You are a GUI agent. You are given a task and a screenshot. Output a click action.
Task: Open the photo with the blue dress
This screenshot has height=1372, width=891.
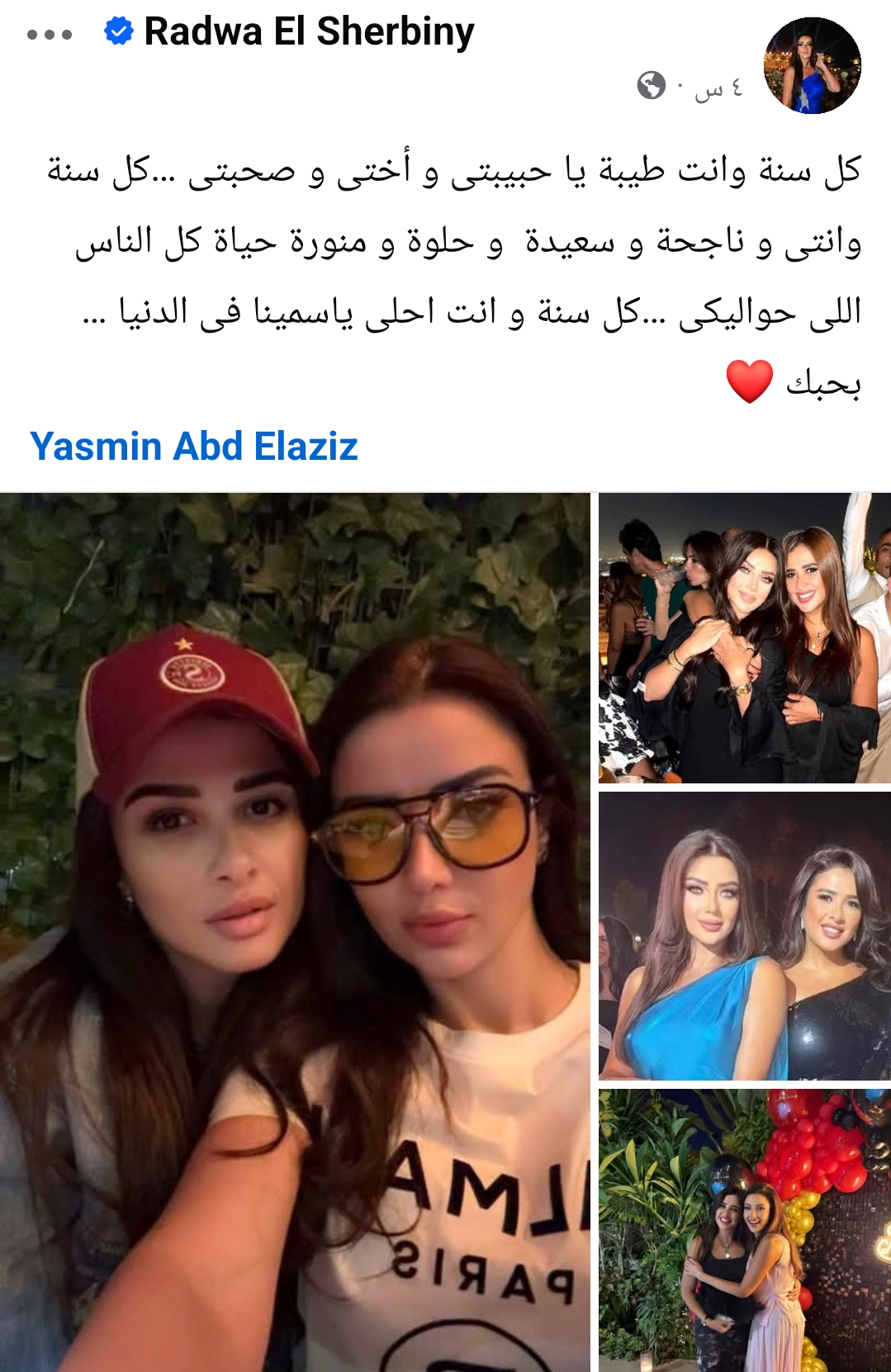pos(744,935)
